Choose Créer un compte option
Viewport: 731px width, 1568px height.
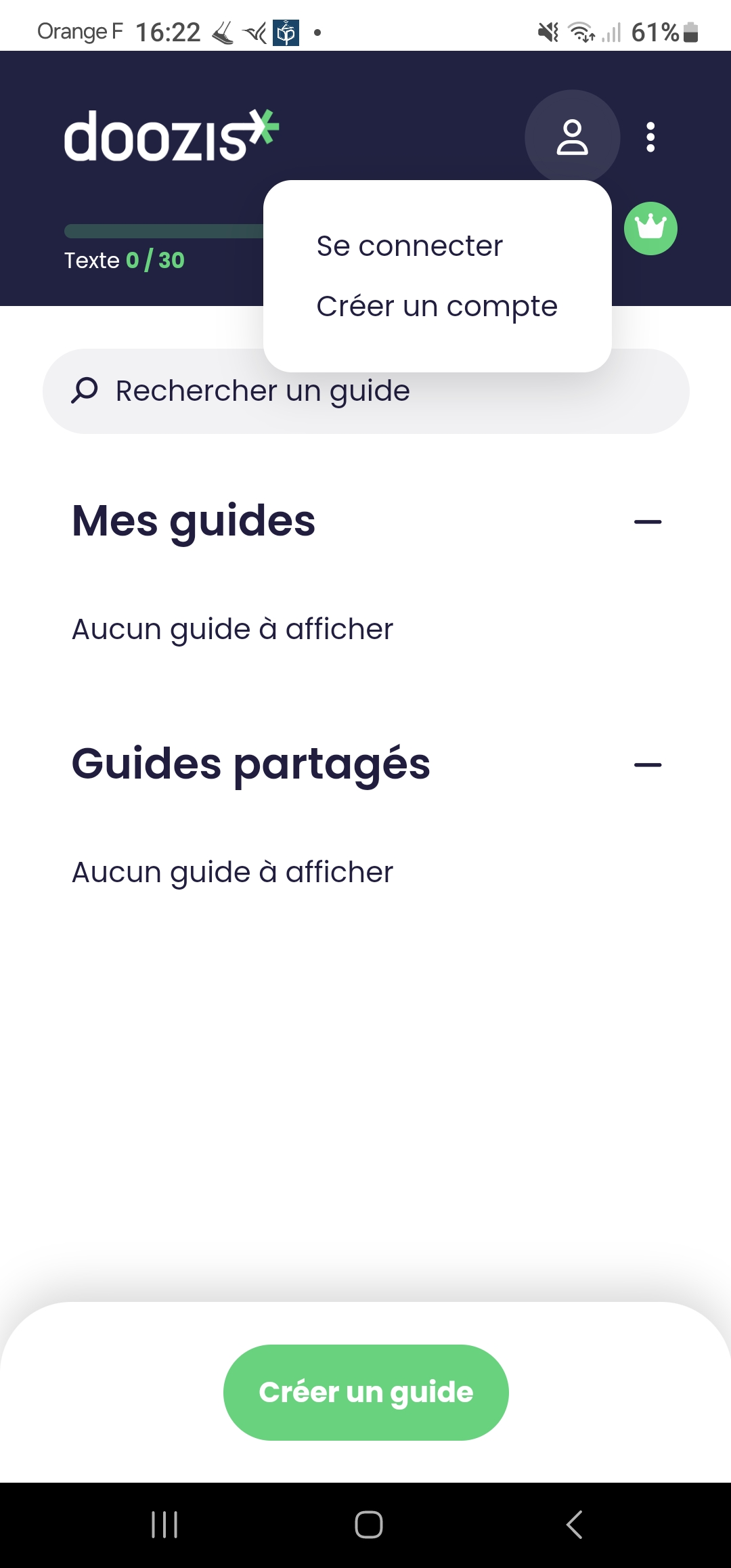tap(437, 307)
